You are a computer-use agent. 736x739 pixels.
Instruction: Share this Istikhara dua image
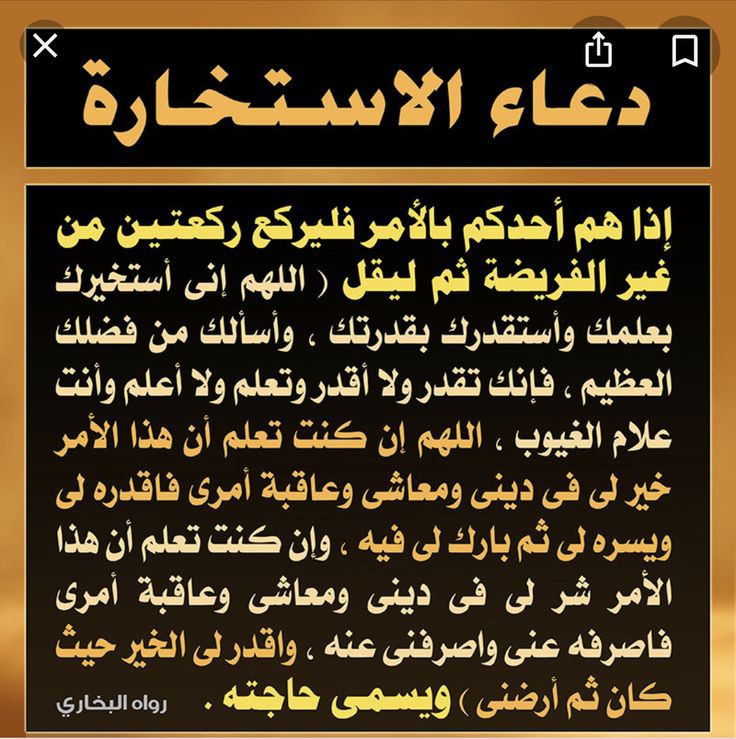[598, 49]
